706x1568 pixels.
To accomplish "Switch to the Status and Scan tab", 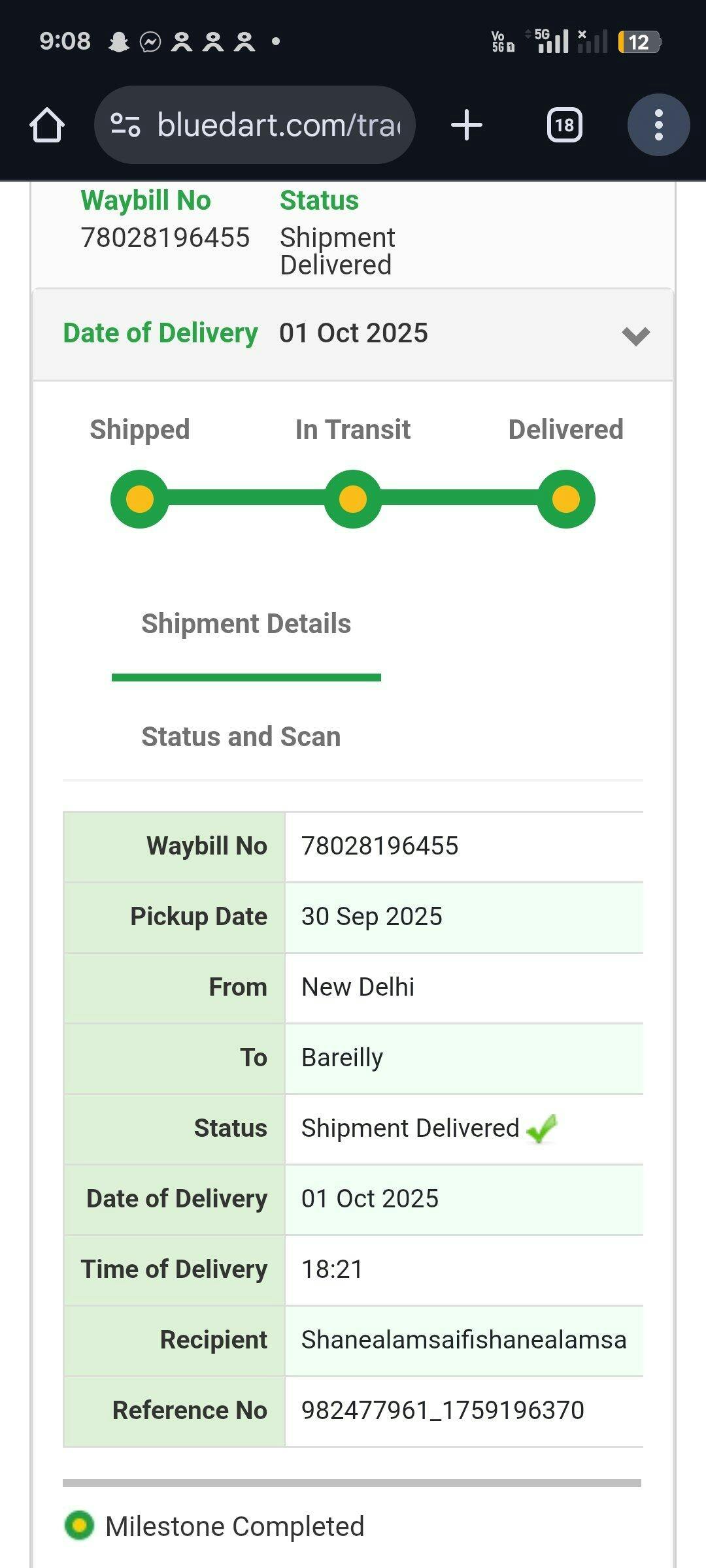I will click(x=241, y=736).
